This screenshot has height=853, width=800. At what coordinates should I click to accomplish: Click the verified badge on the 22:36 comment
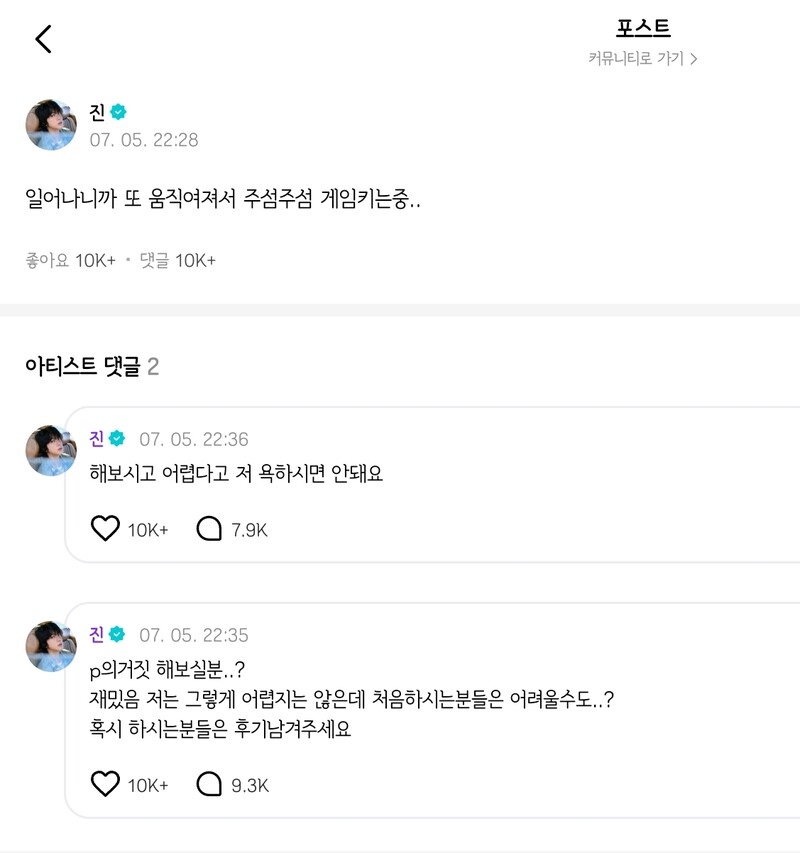(x=117, y=437)
